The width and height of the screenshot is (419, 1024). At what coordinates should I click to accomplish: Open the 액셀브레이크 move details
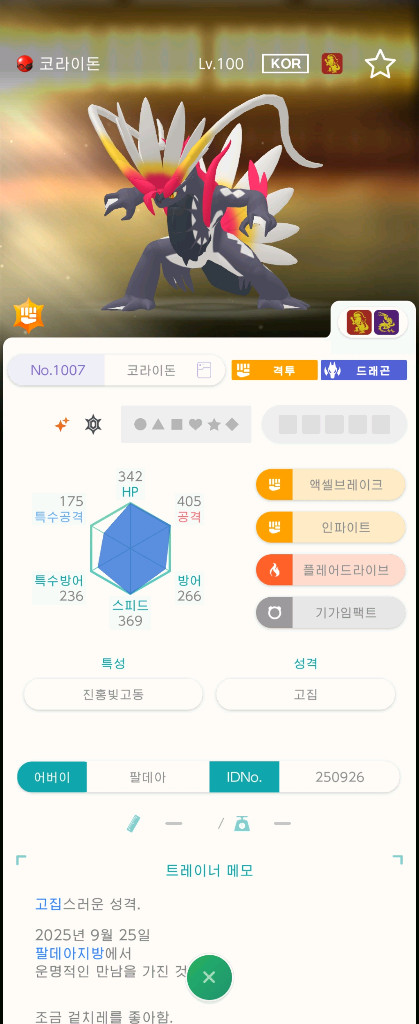coord(330,485)
